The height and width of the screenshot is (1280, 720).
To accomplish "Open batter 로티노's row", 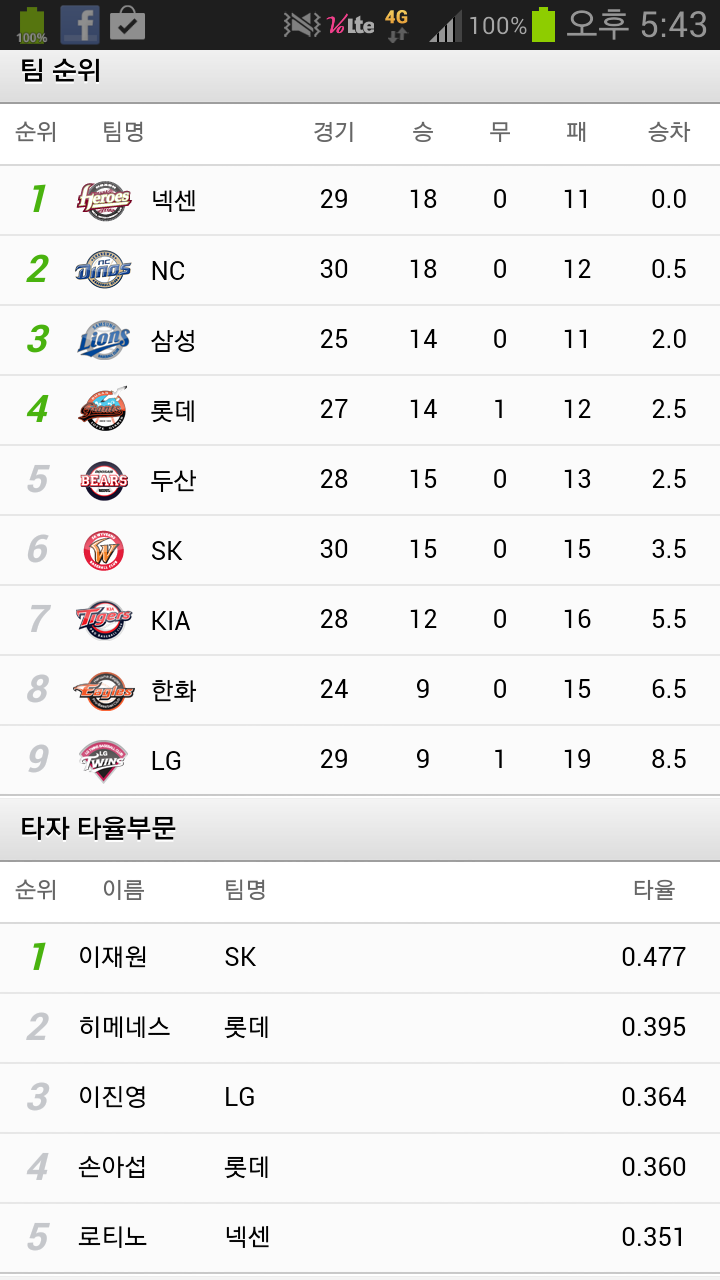I will tap(360, 1238).
